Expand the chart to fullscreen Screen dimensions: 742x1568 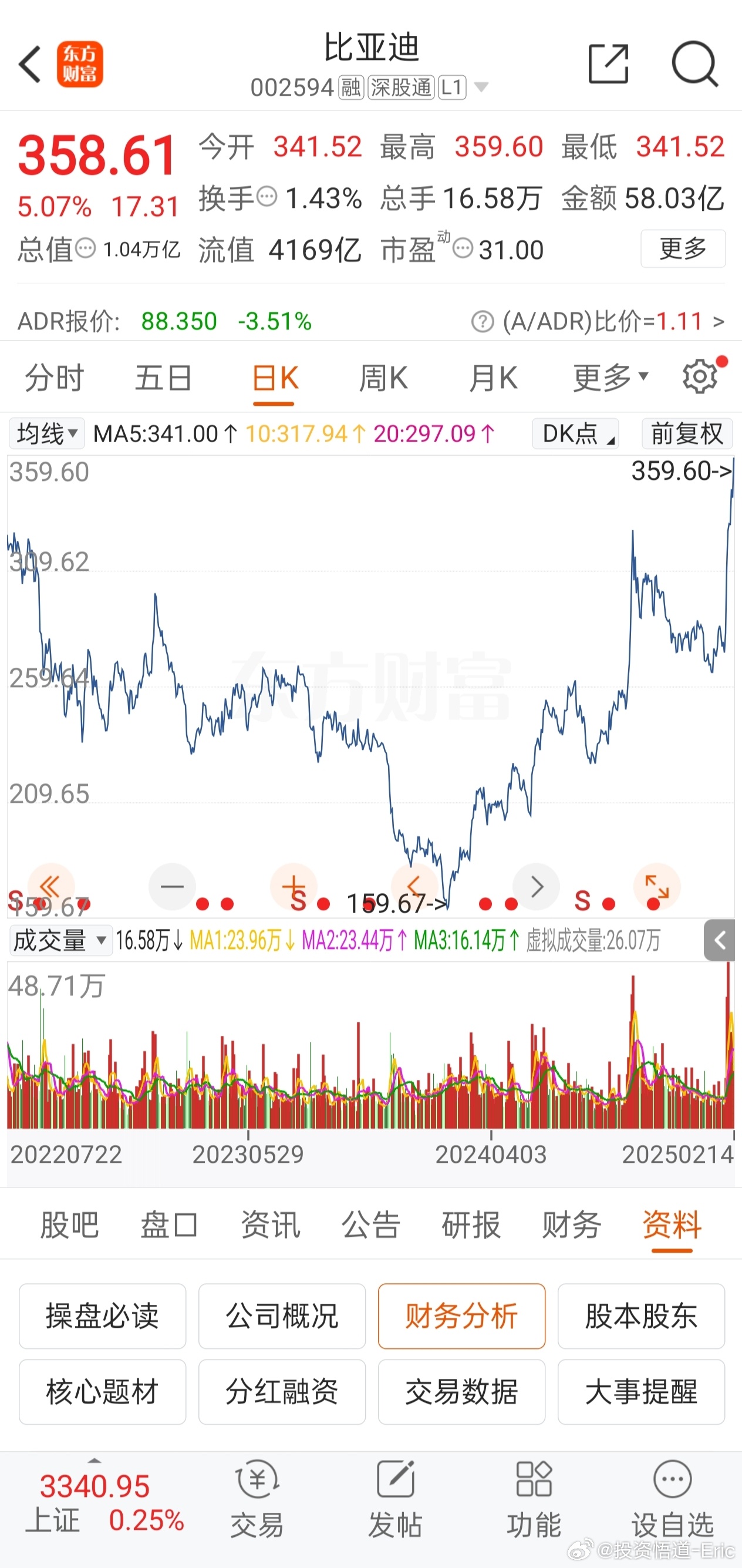(x=657, y=886)
